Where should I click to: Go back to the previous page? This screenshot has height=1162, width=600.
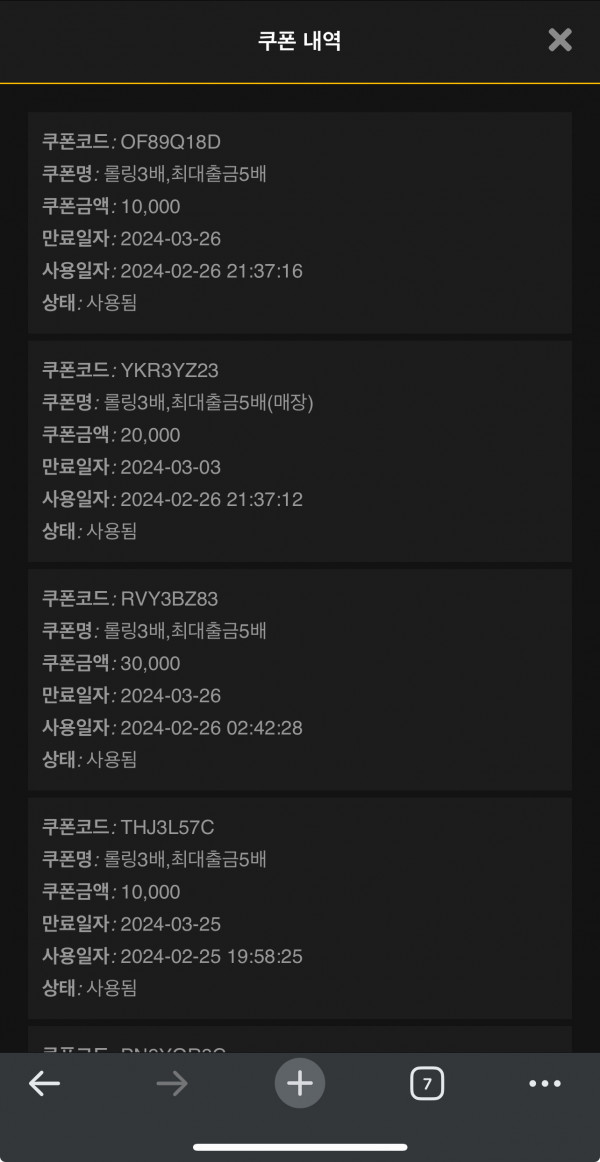pos(44,1083)
